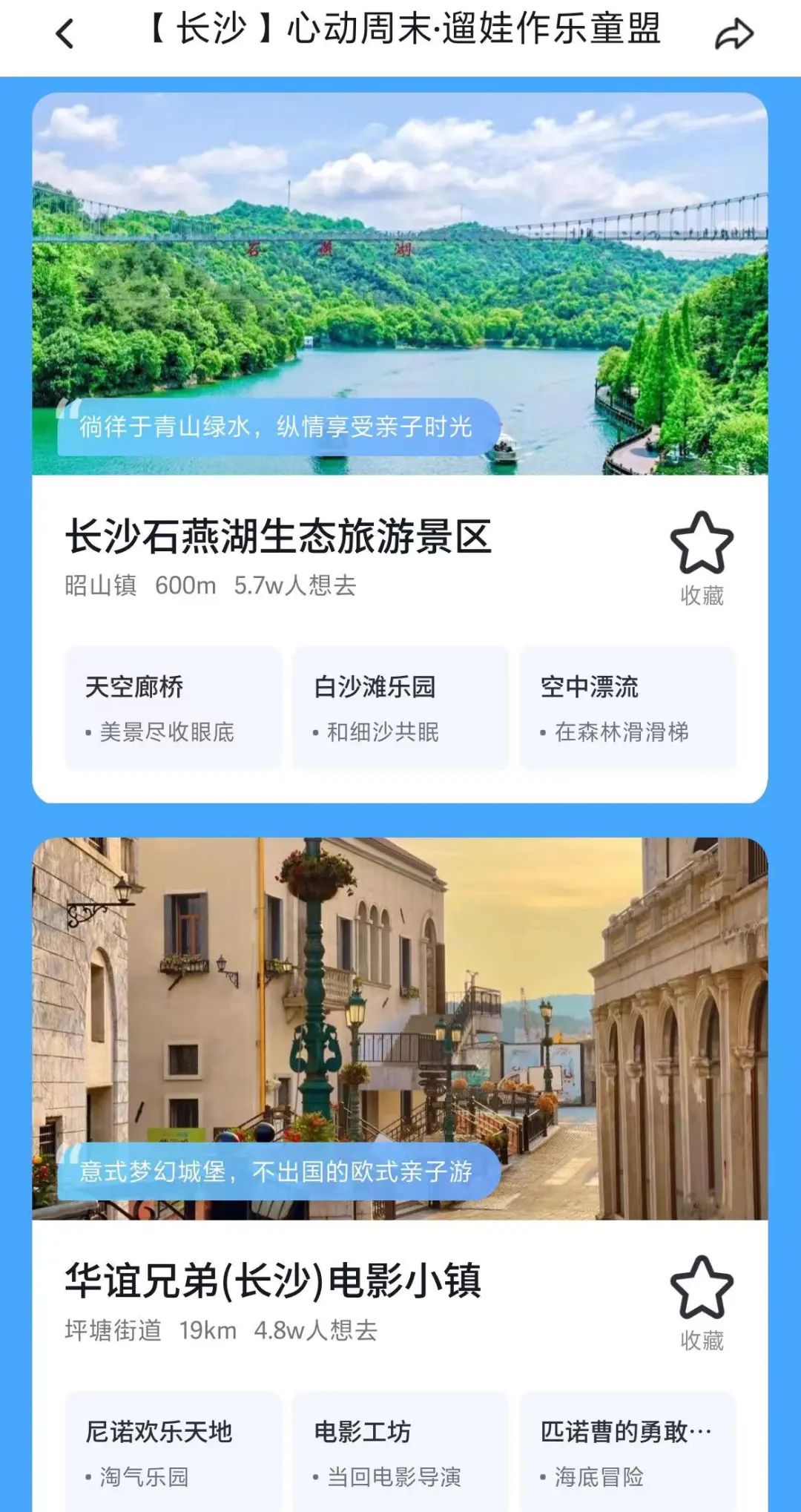This screenshot has height=1512, width=801.
Task: Open the 天空廊桥 feature card
Action: (172, 709)
